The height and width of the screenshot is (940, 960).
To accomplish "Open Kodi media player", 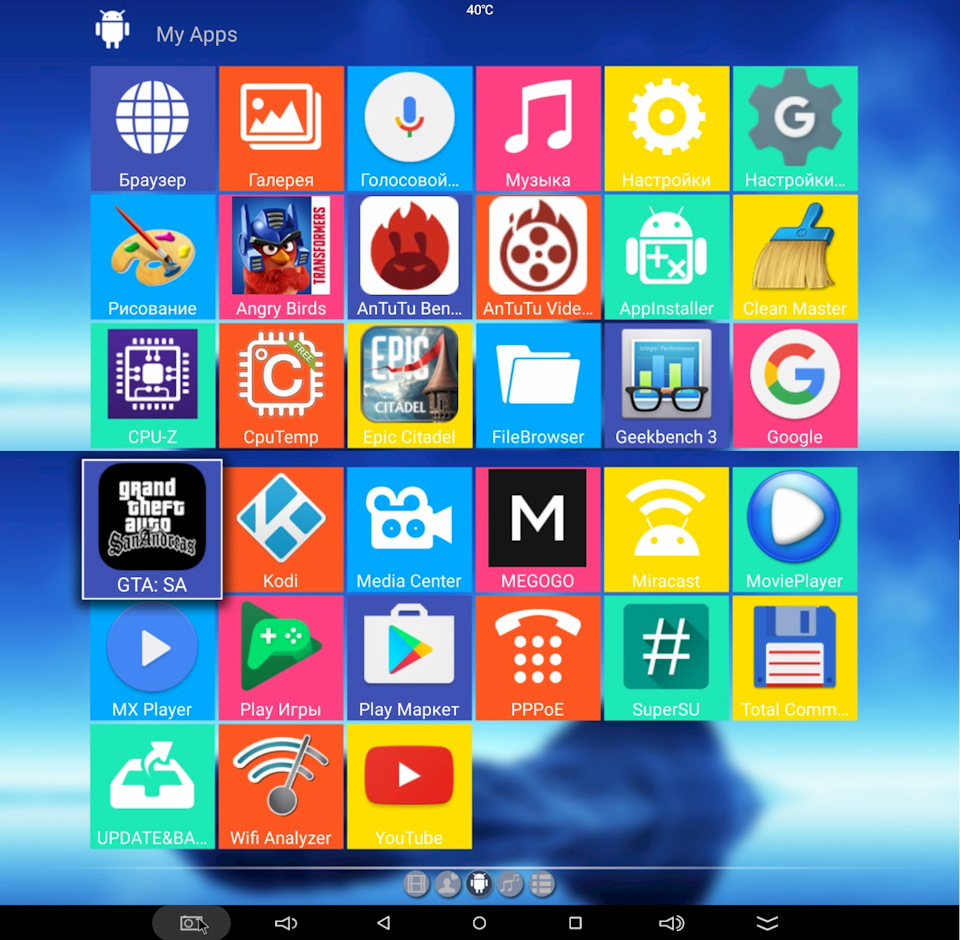I will pyautogui.click(x=281, y=529).
